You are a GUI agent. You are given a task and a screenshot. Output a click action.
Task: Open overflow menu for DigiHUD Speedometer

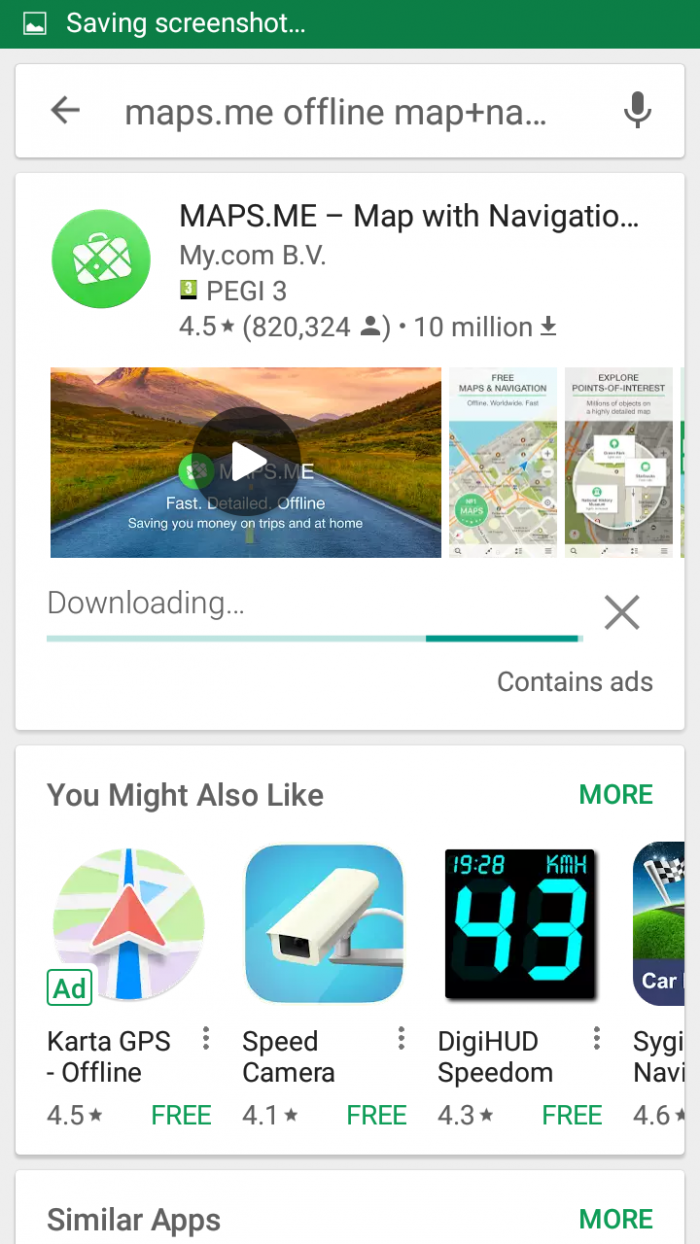coord(597,1039)
